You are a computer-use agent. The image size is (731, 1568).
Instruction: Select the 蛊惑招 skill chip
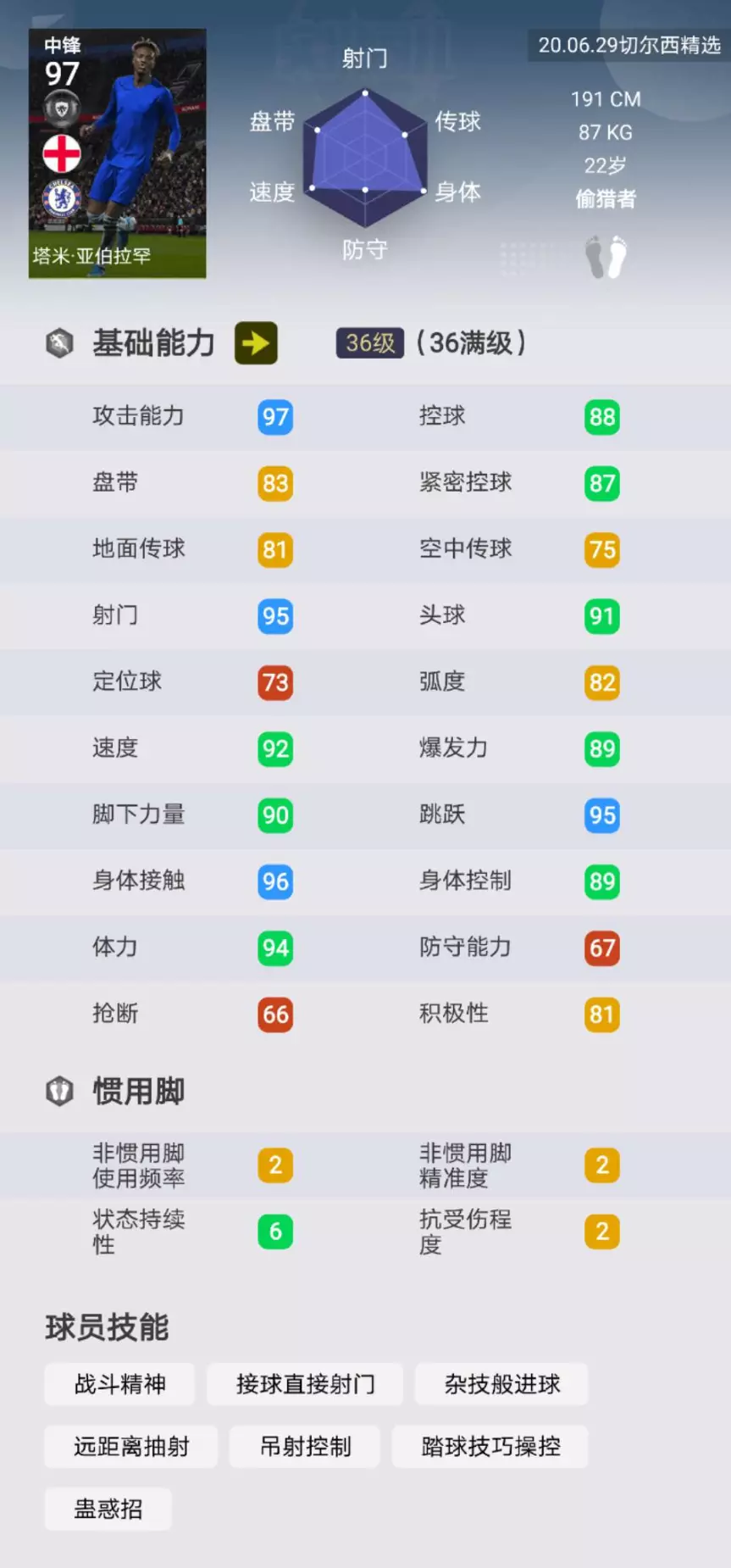[108, 1509]
